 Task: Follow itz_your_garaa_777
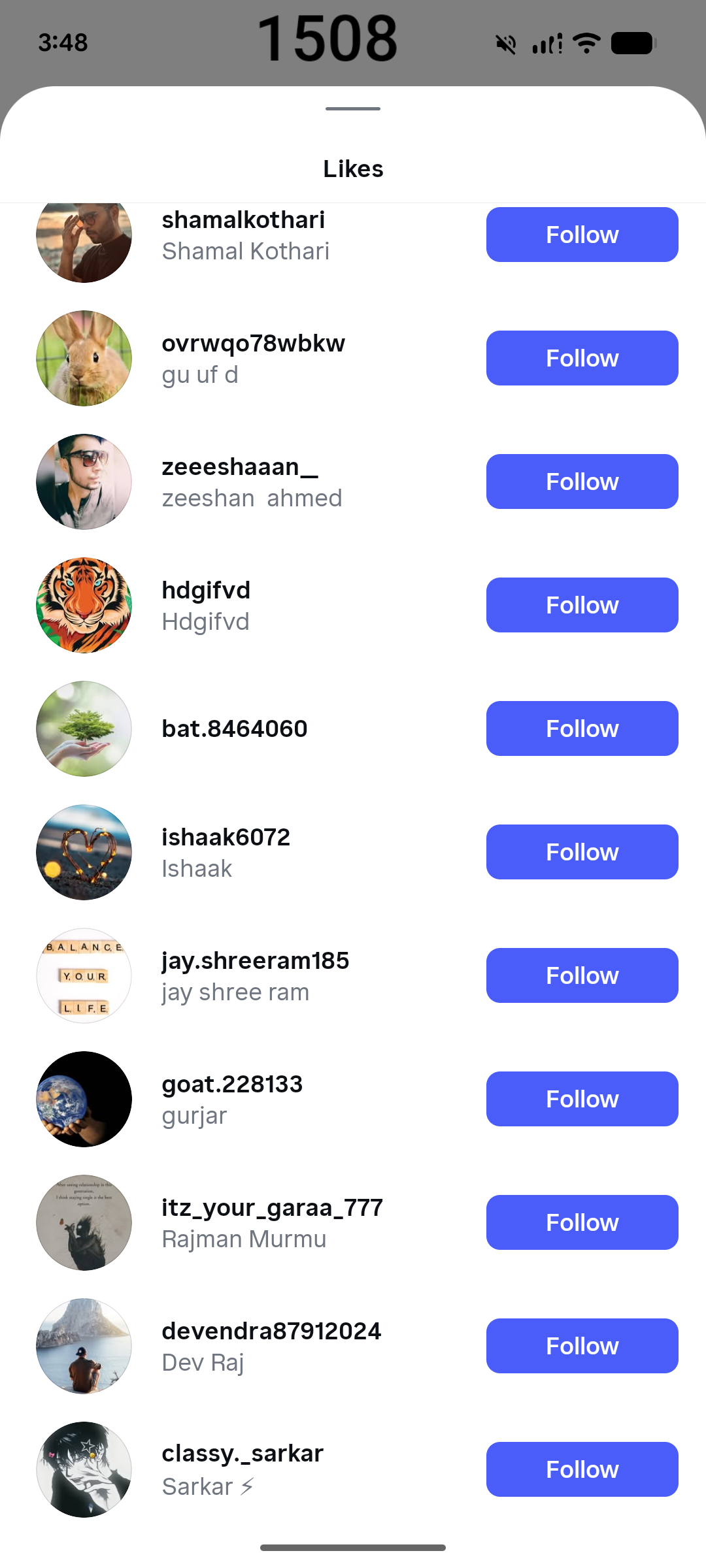pos(582,1222)
